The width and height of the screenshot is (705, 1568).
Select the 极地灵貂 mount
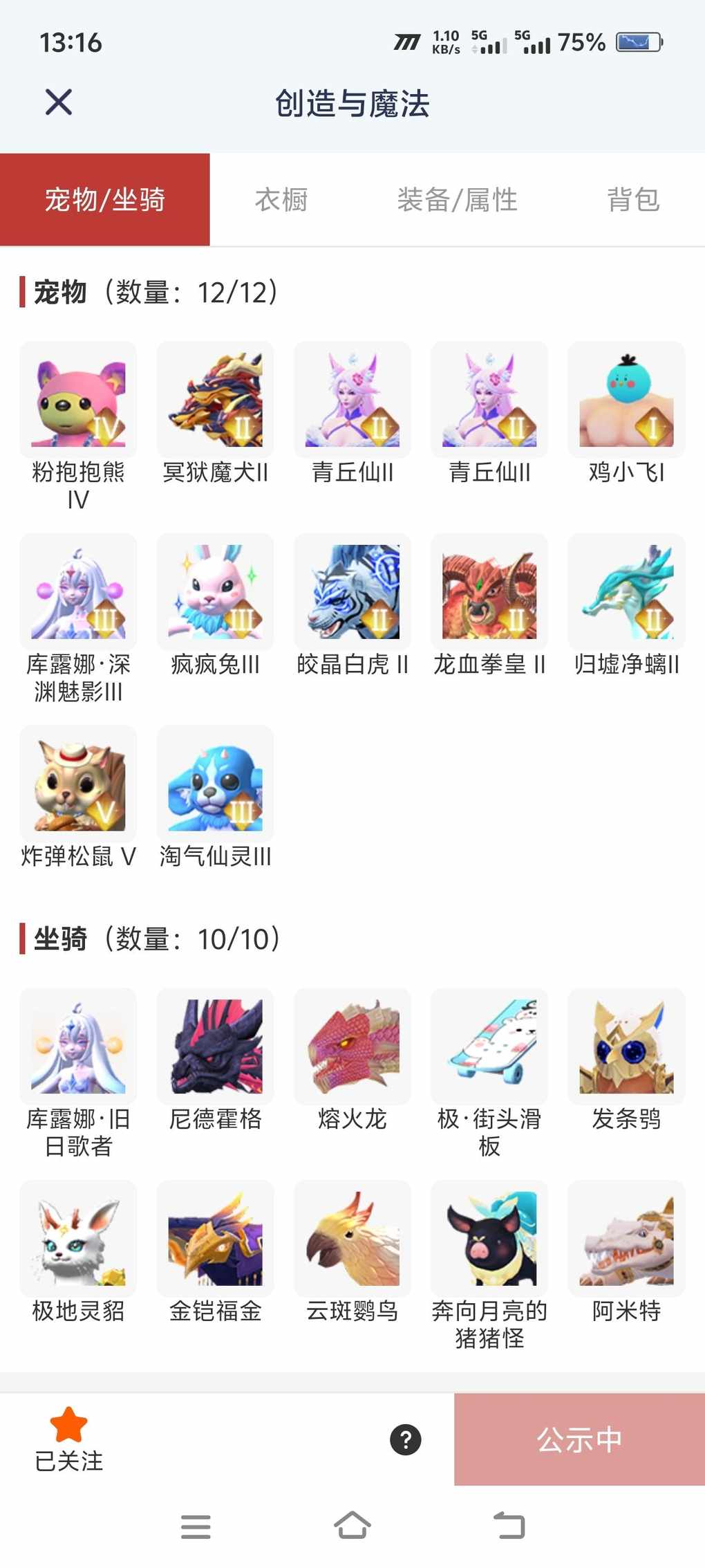point(78,1238)
